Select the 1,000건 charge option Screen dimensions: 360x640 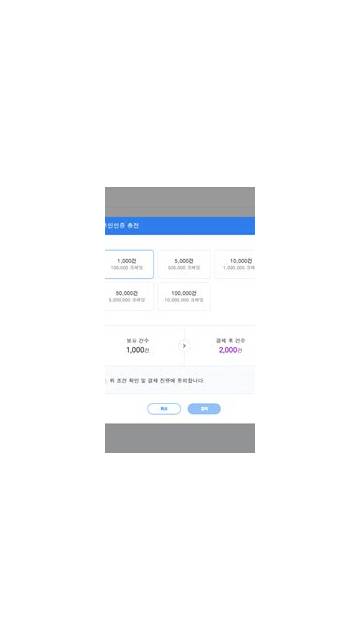coord(129,264)
